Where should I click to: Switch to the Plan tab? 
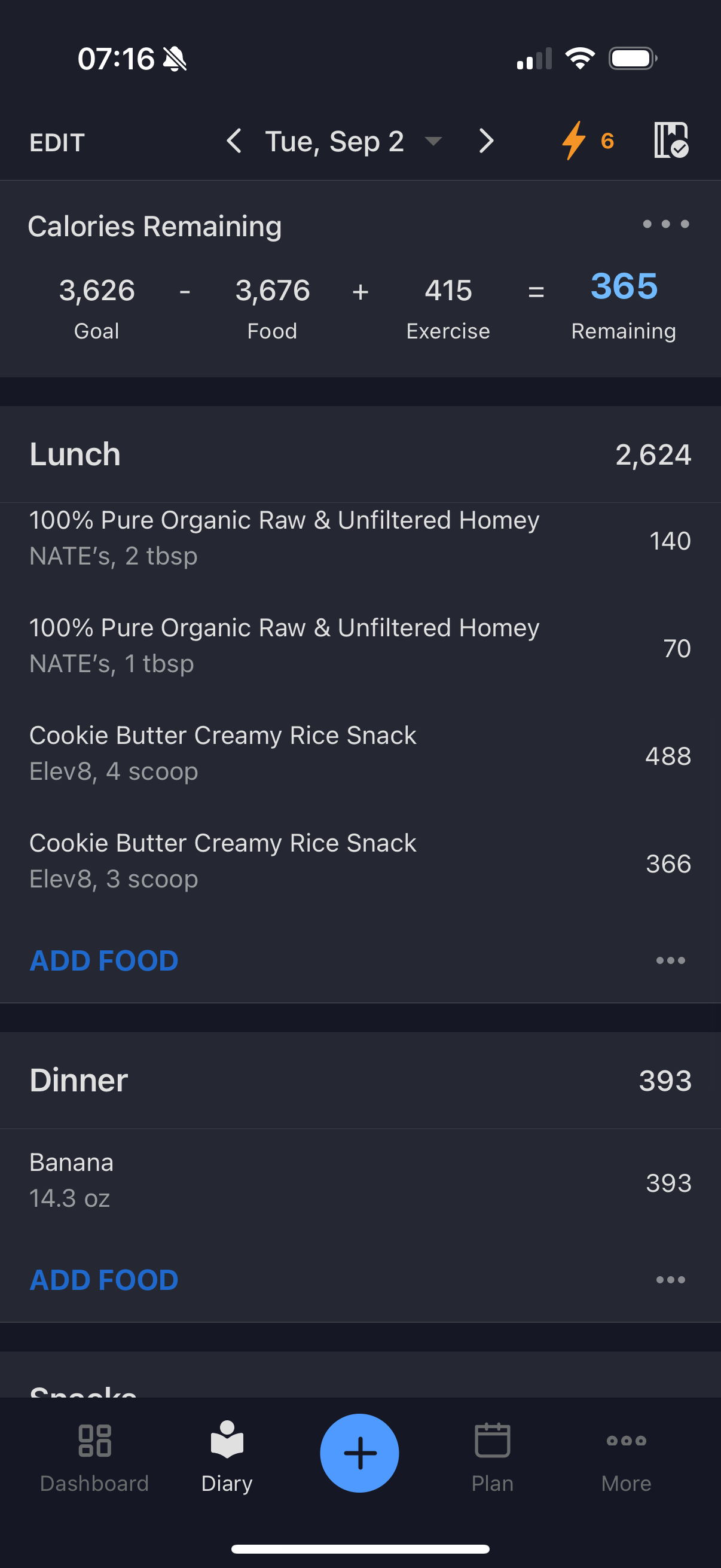tap(492, 1456)
